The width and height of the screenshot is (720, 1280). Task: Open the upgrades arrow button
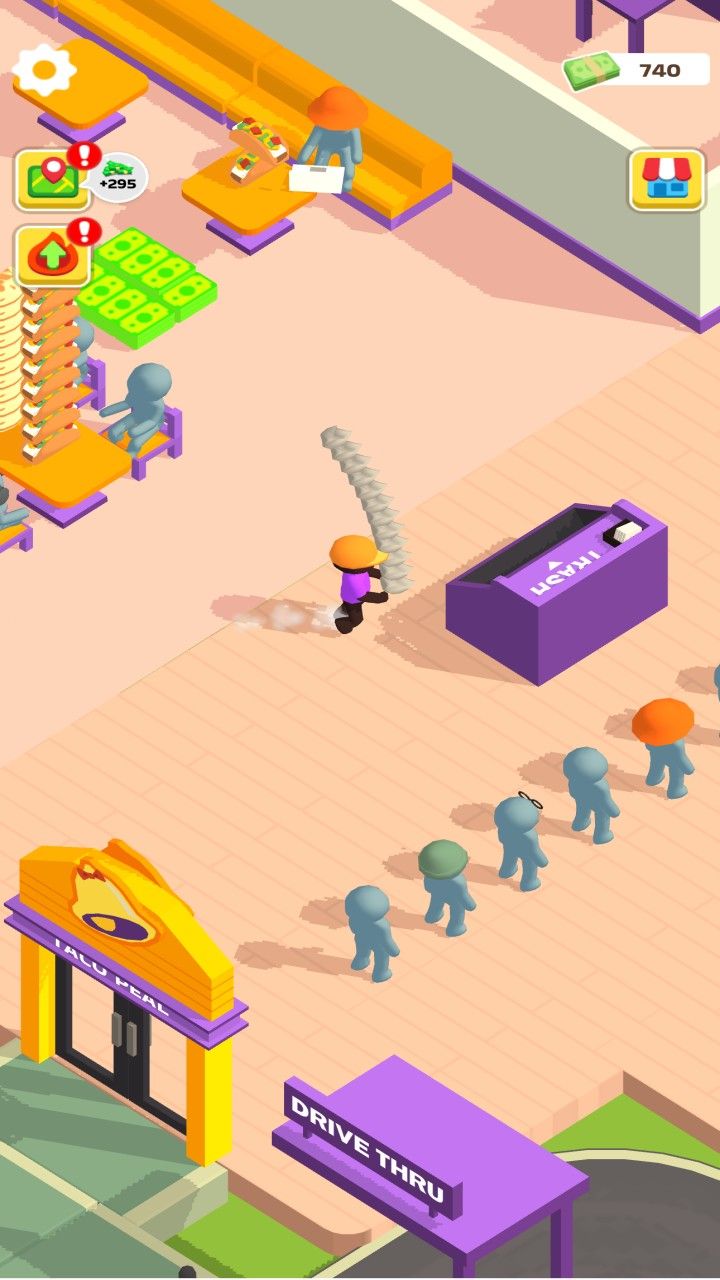click(x=53, y=256)
